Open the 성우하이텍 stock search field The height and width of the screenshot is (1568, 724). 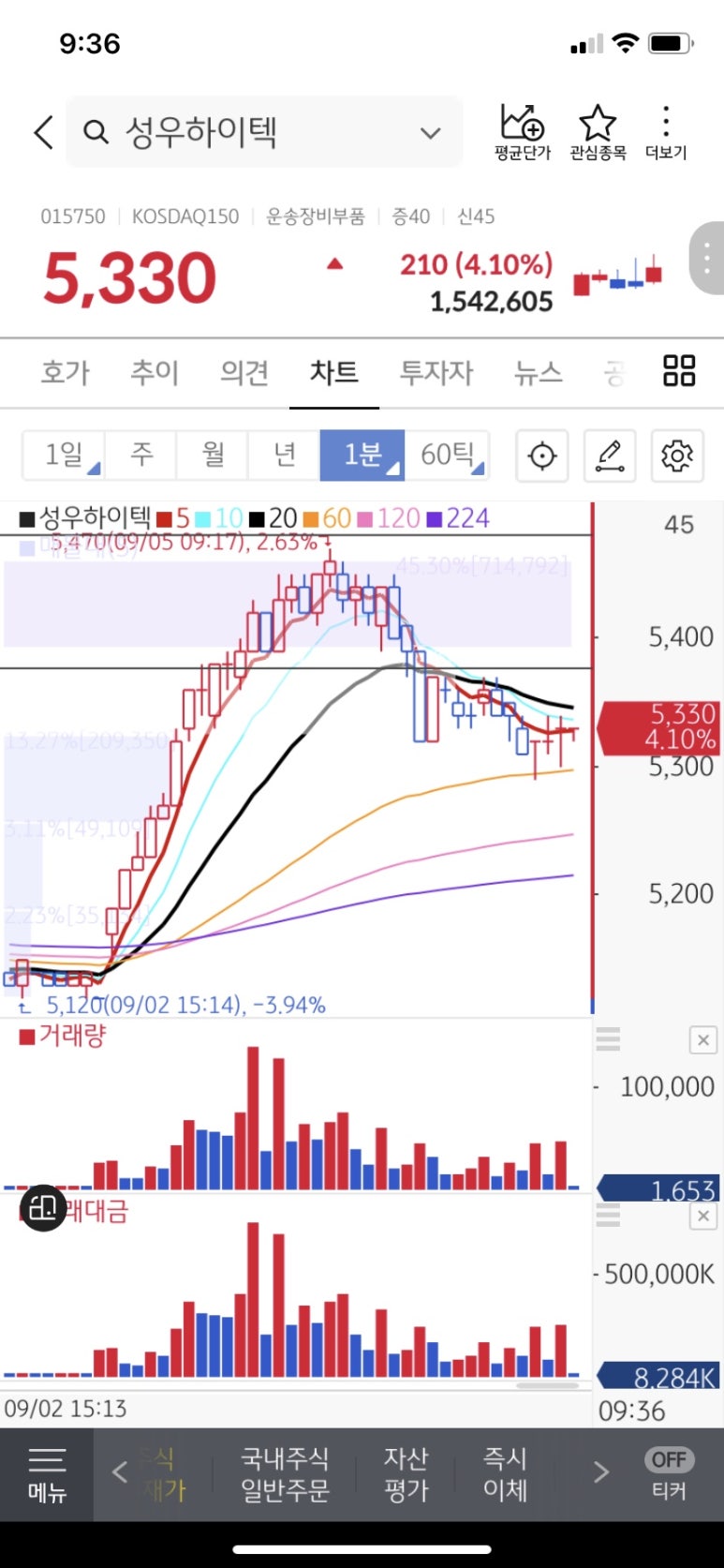tap(262, 132)
